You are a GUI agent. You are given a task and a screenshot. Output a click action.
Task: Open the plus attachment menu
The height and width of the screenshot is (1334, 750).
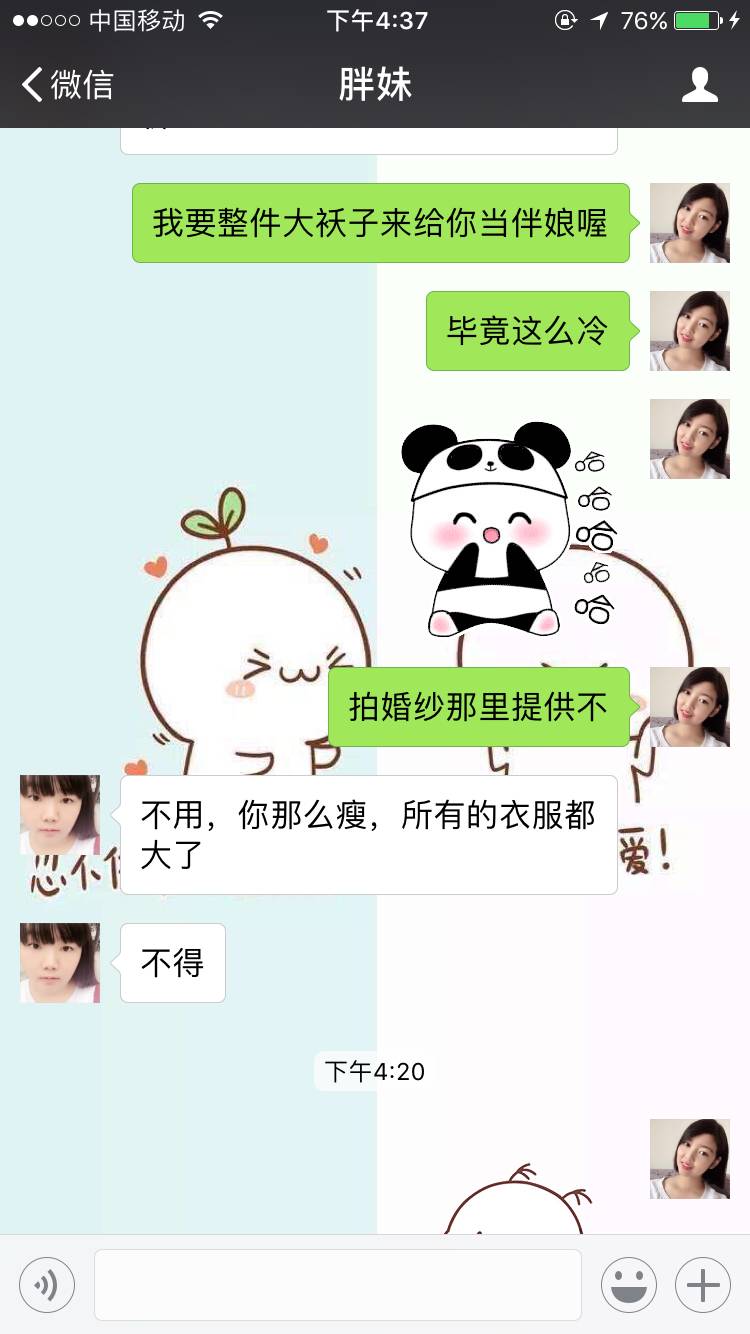[x=703, y=1285]
